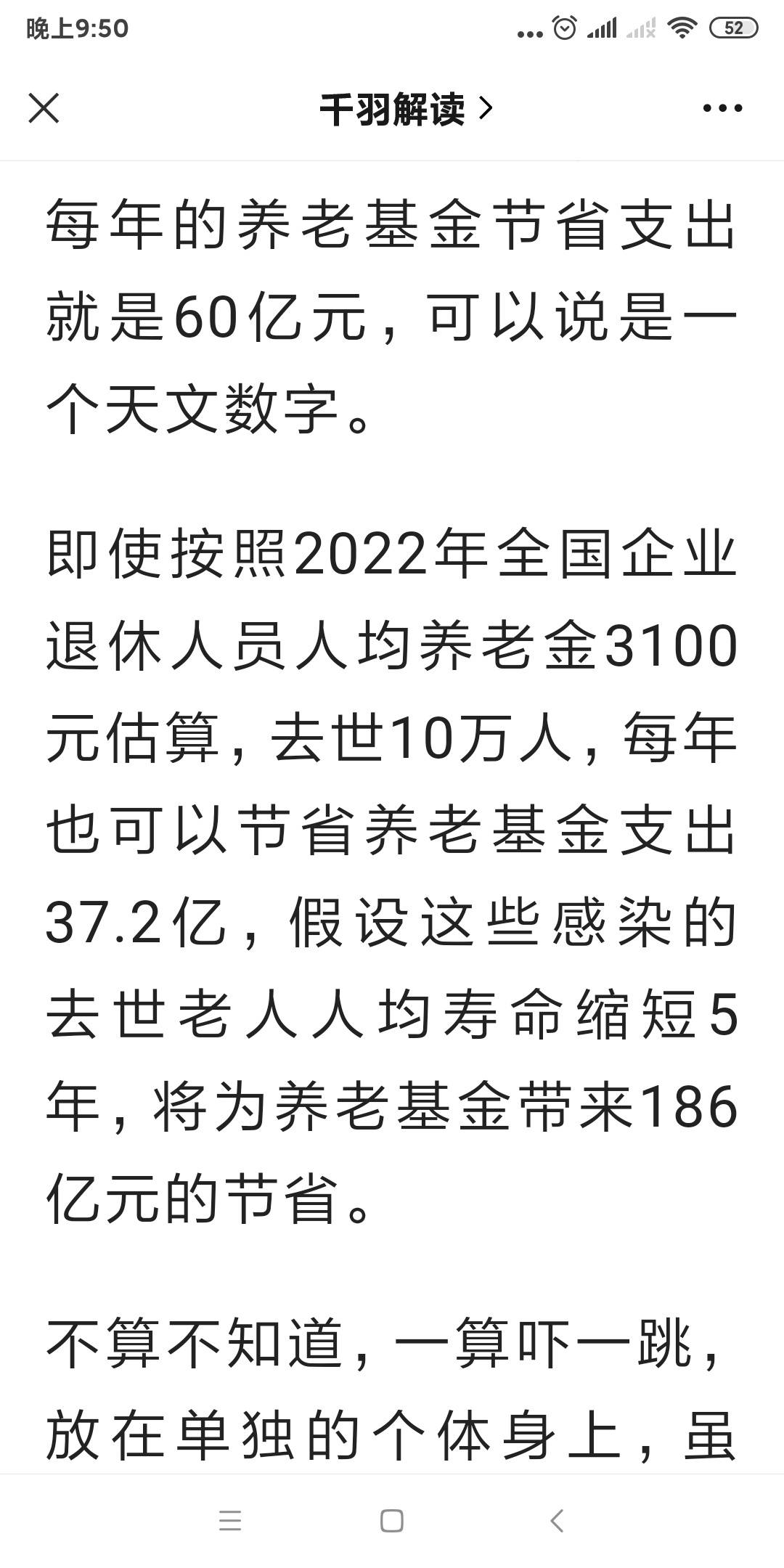Viewport: 784px width, 1568px height.
Task: Tap the system back button
Action: (x=557, y=1520)
